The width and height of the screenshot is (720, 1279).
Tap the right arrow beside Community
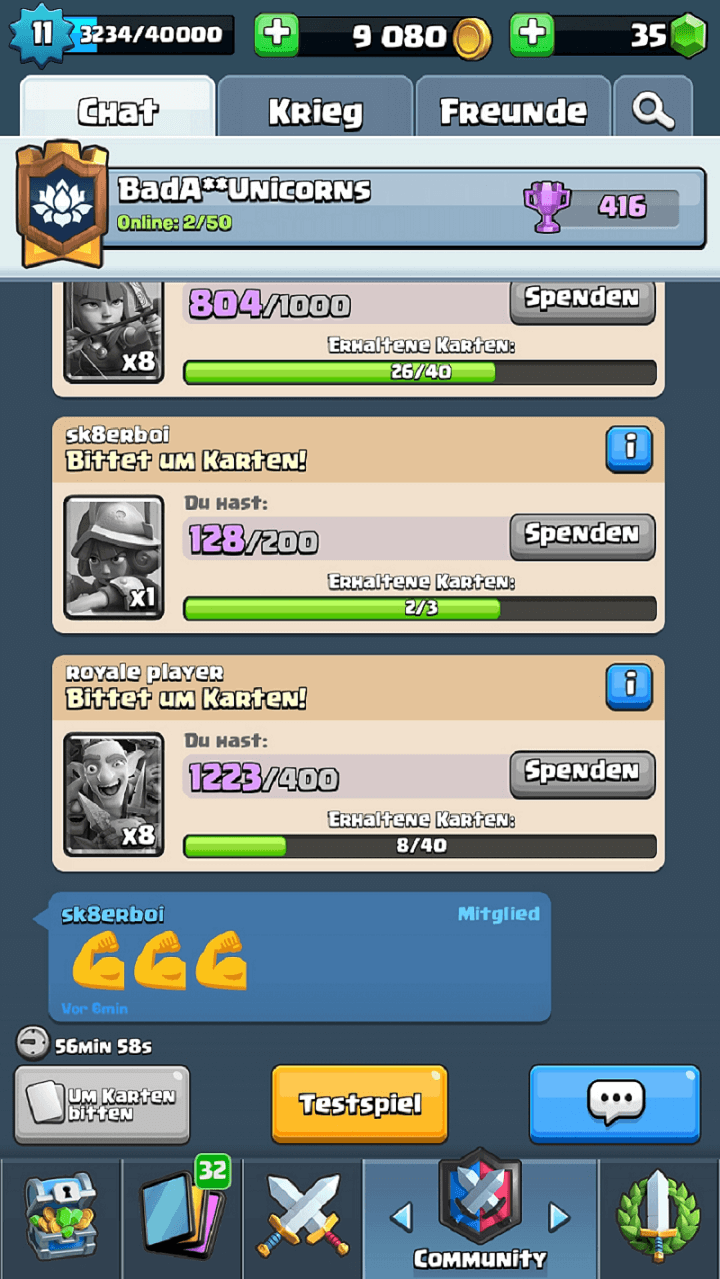559,1217
